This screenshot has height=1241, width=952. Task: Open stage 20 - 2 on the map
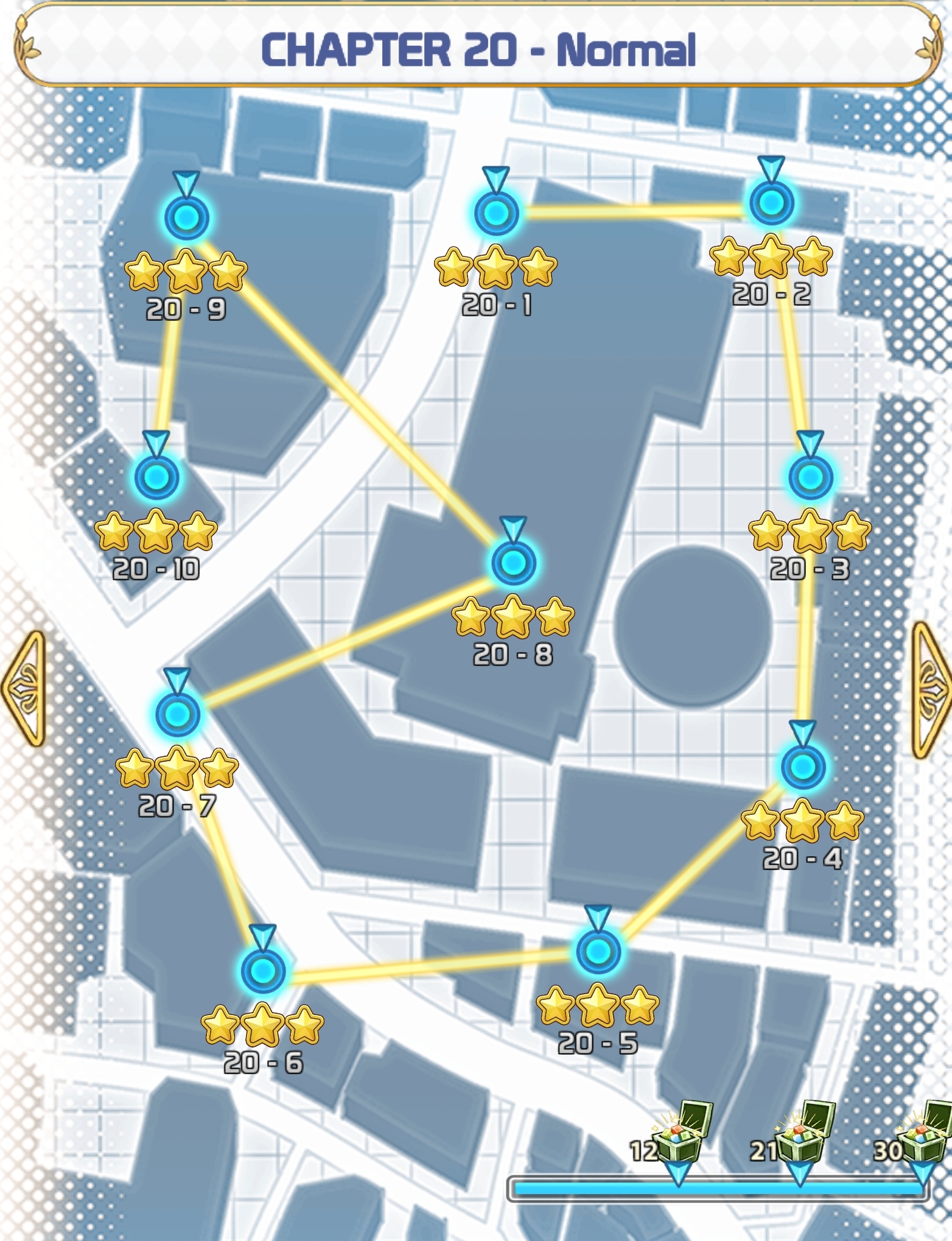(x=771, y=202)
